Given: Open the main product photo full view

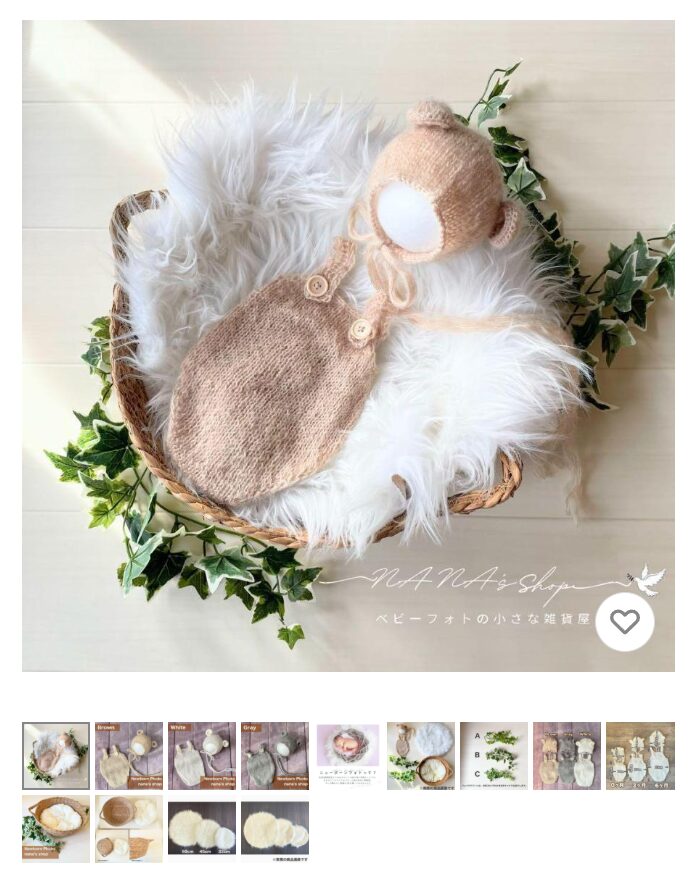Looking at the screenshot, I should (x=348, y=345).
